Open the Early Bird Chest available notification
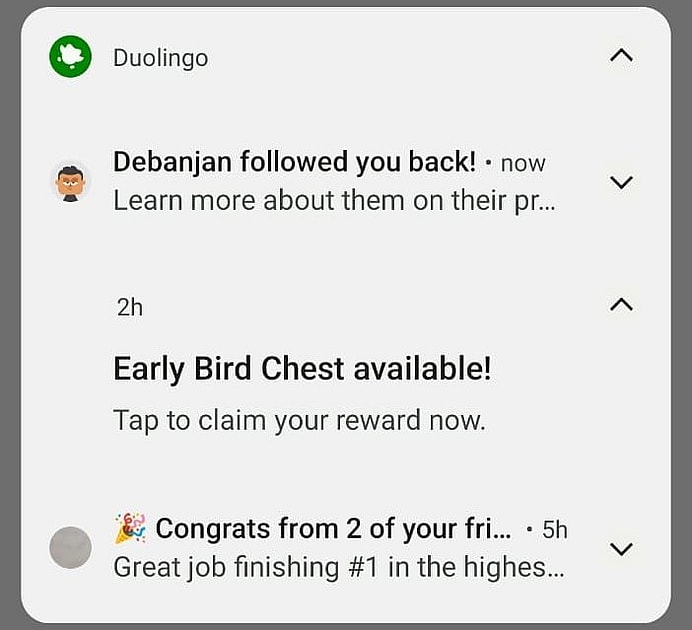 302,393
